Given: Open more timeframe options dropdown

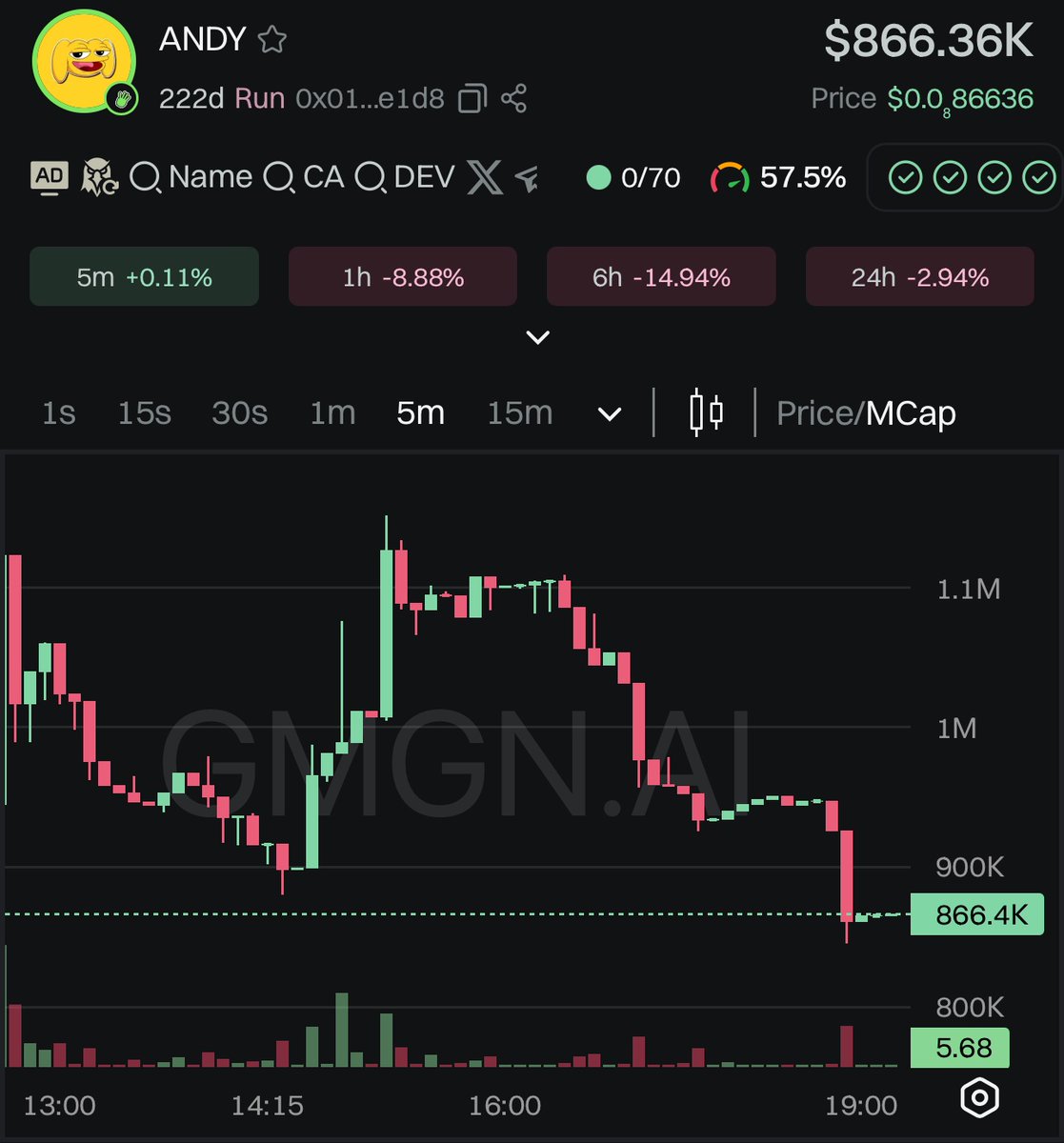Looking at the screenshot, I should tap(610, 414).
